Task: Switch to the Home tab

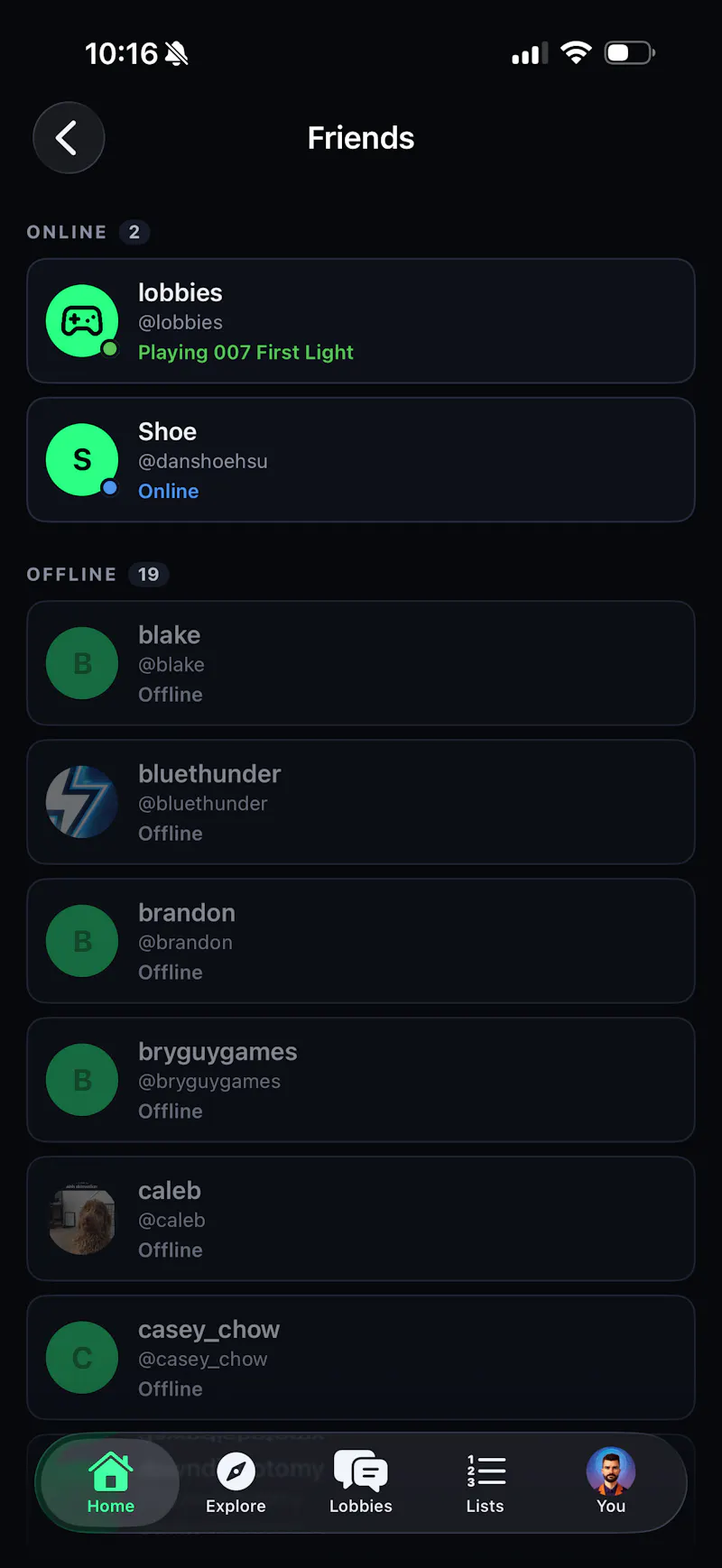Action: point(110,1483)
